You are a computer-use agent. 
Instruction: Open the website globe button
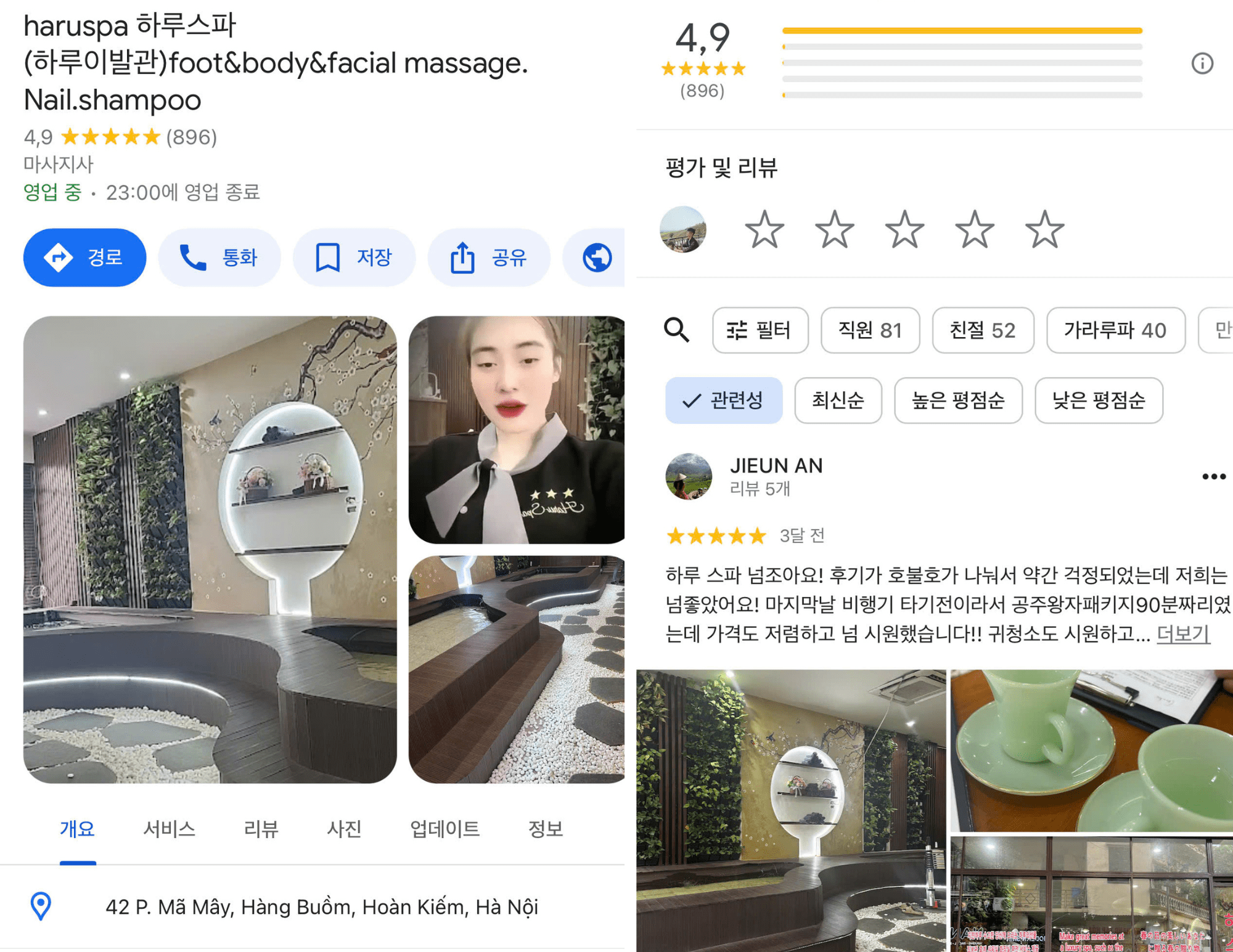tap(597, 258)
